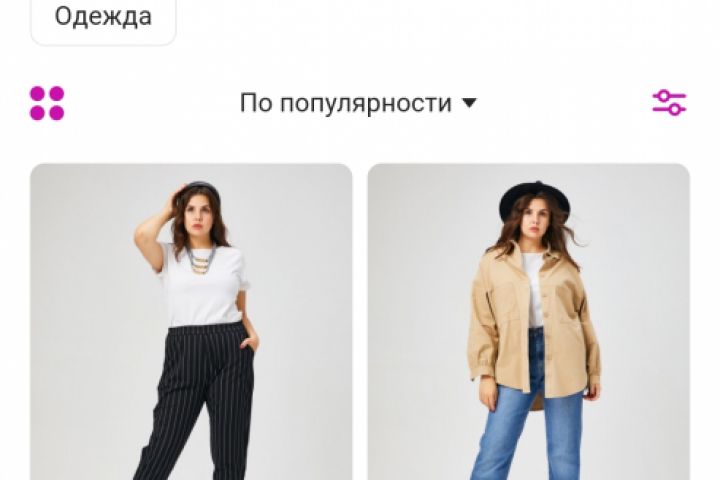Select the Одежда category chip

103,18
